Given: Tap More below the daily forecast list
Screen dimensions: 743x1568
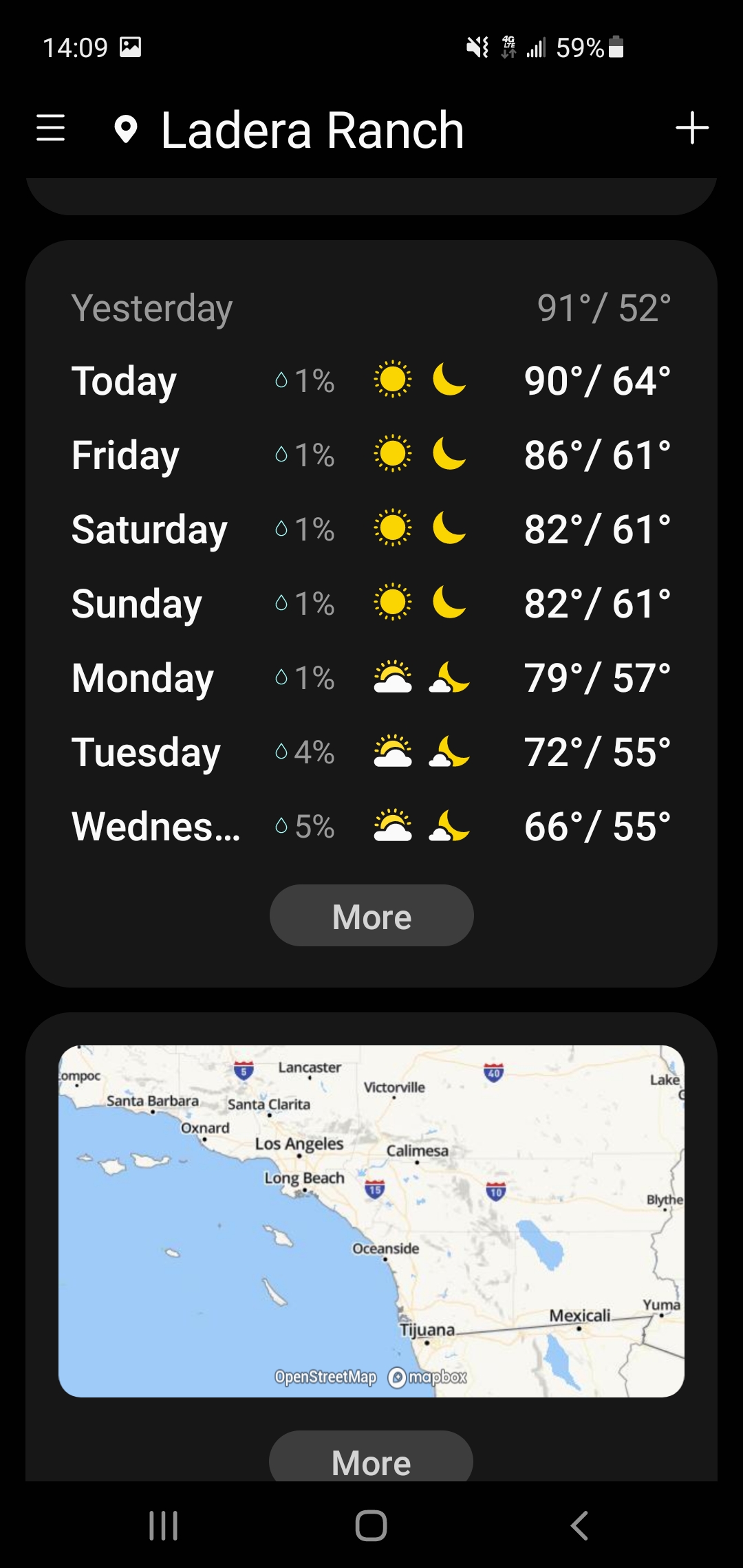Looking at the screenshot, I should [x=371, y=916].
